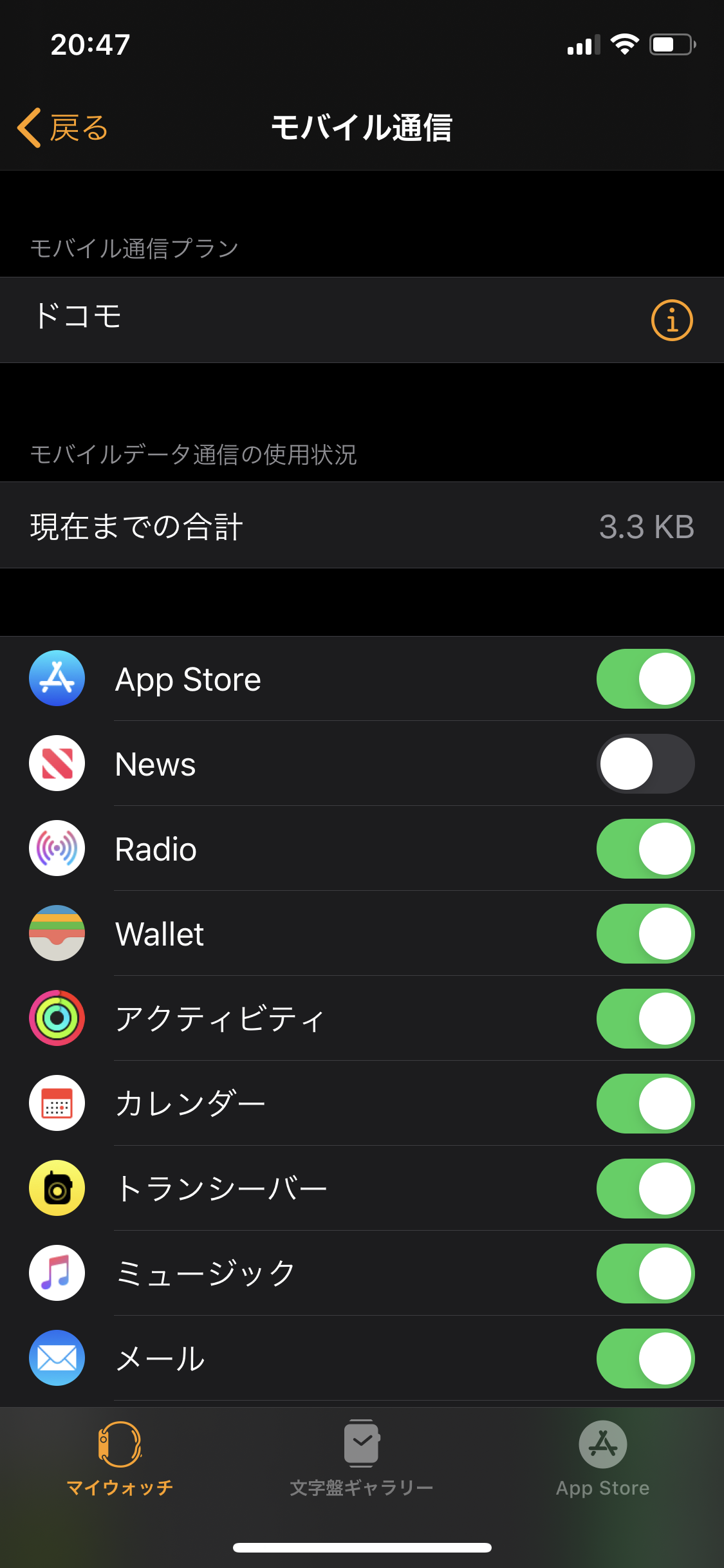Switch to the 文字盤ギャラリー tab
The height and width of the screenshot is (1568, 724).
point(362,1459)
